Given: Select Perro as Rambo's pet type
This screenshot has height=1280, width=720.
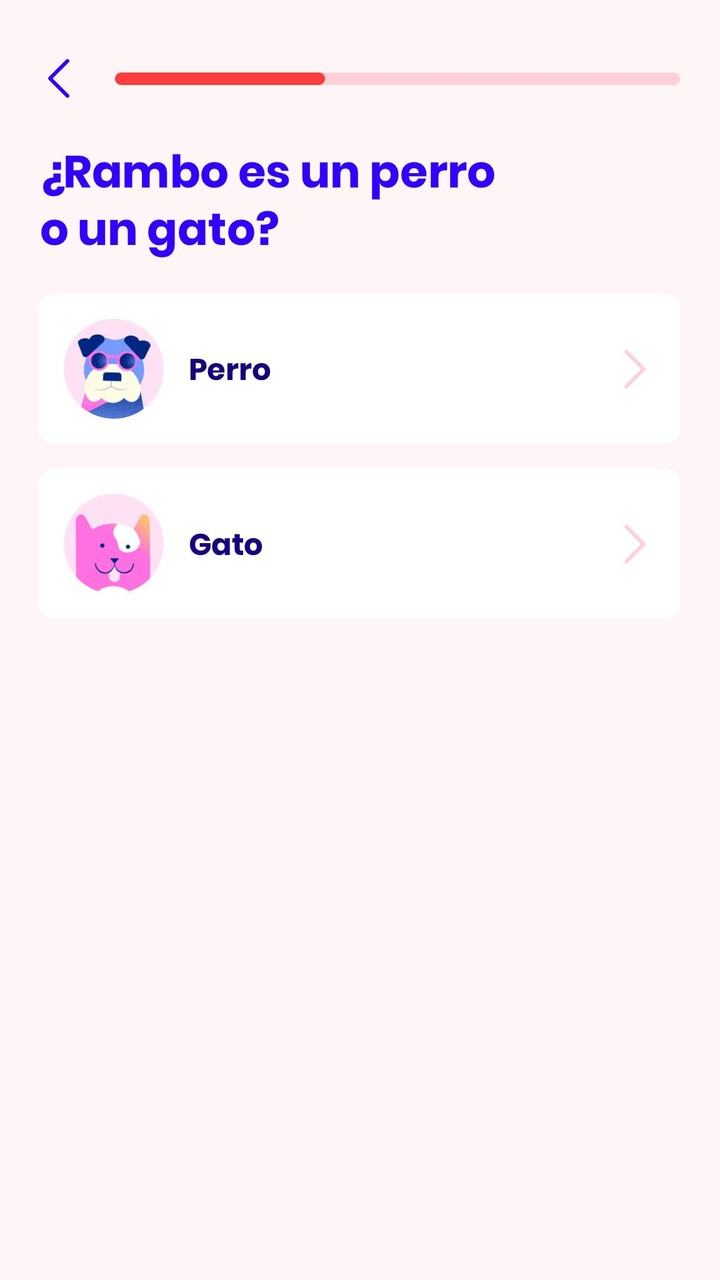Looking at the screenshot, I should pyautogui.click(x=359, y=369).
